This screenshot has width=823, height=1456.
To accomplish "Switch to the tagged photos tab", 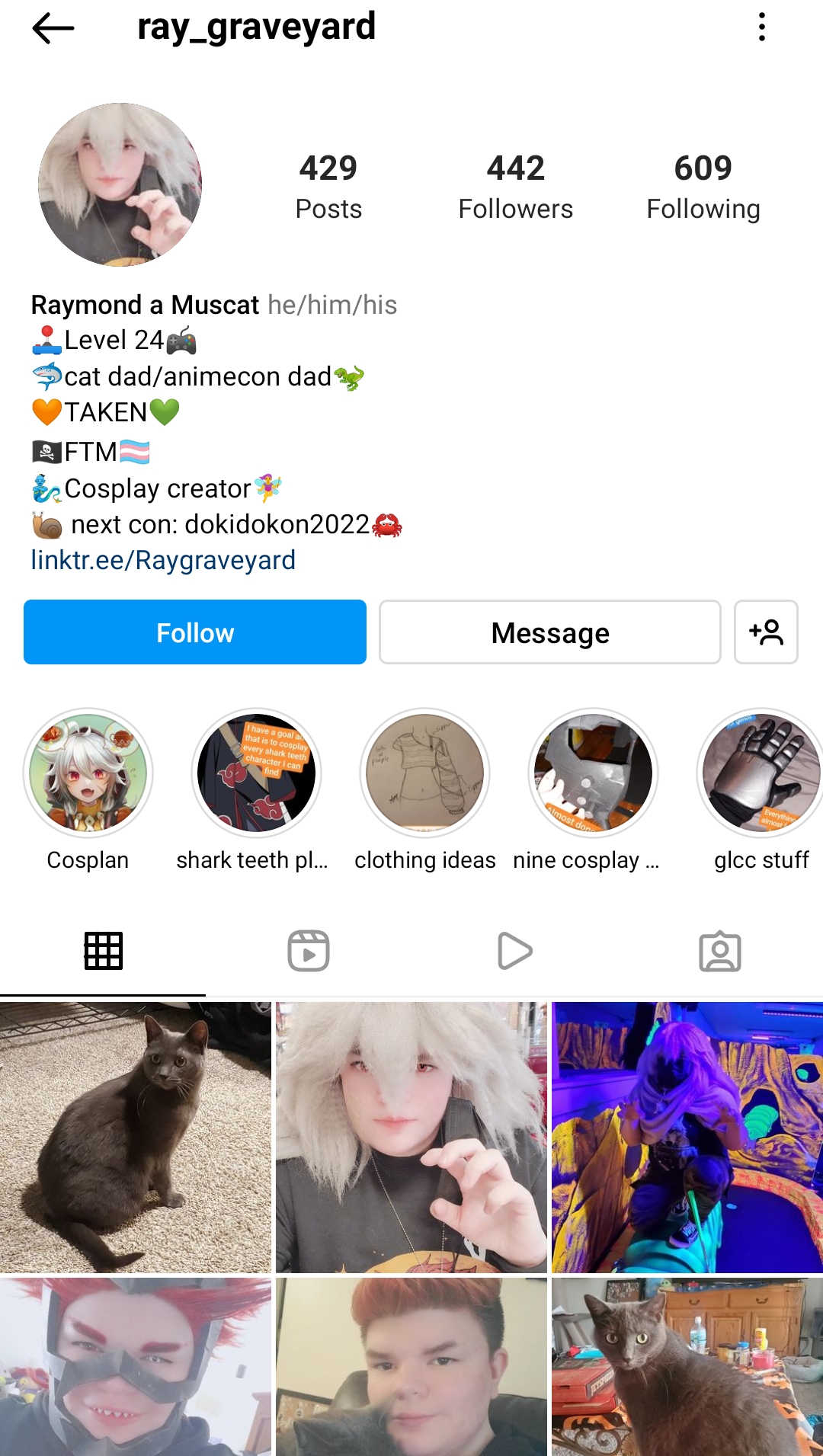I will tap(720, 951).
